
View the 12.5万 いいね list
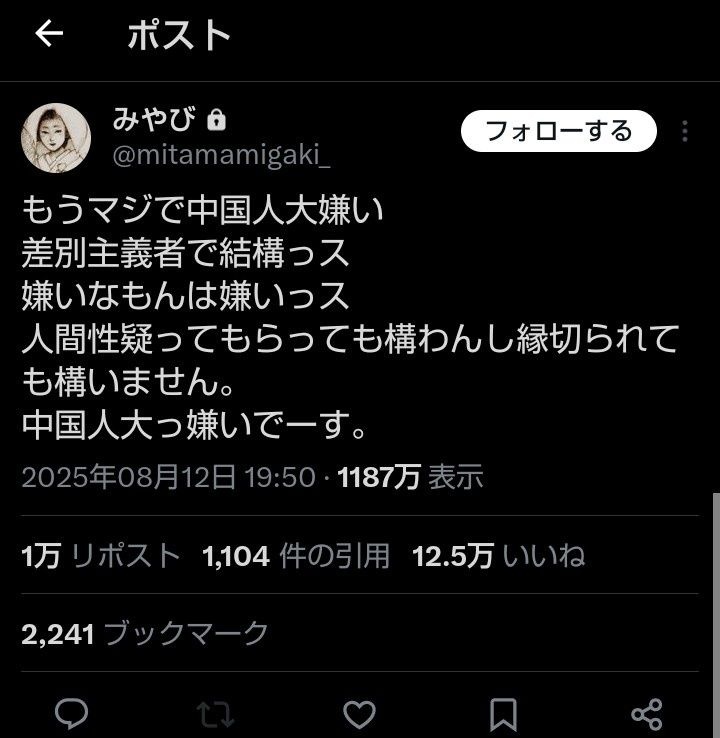(x=498, y=556)
